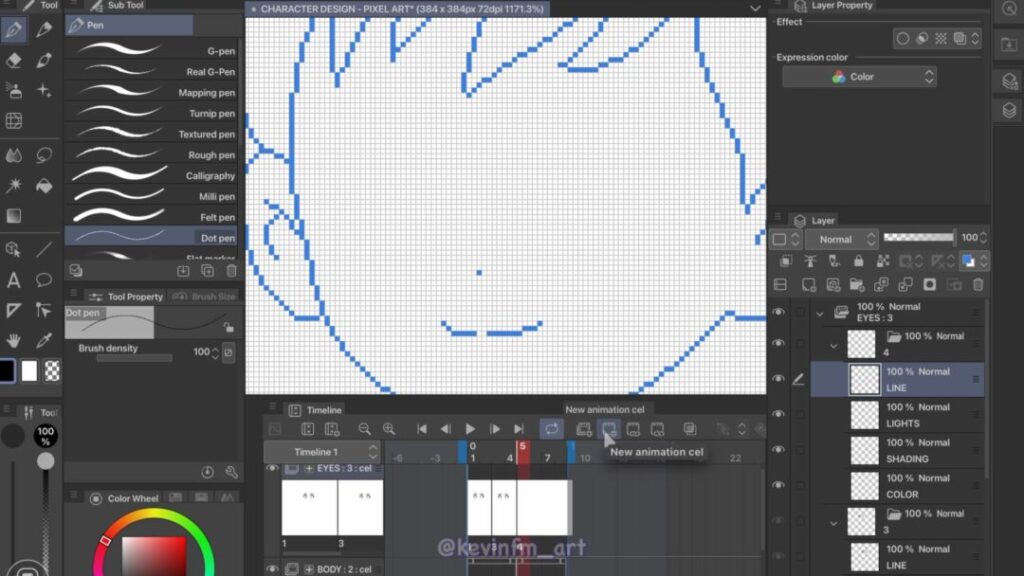The width and height of the screenshot is (1024, 576).
Task: Create a new animation cel
Action: coord(608,429)
